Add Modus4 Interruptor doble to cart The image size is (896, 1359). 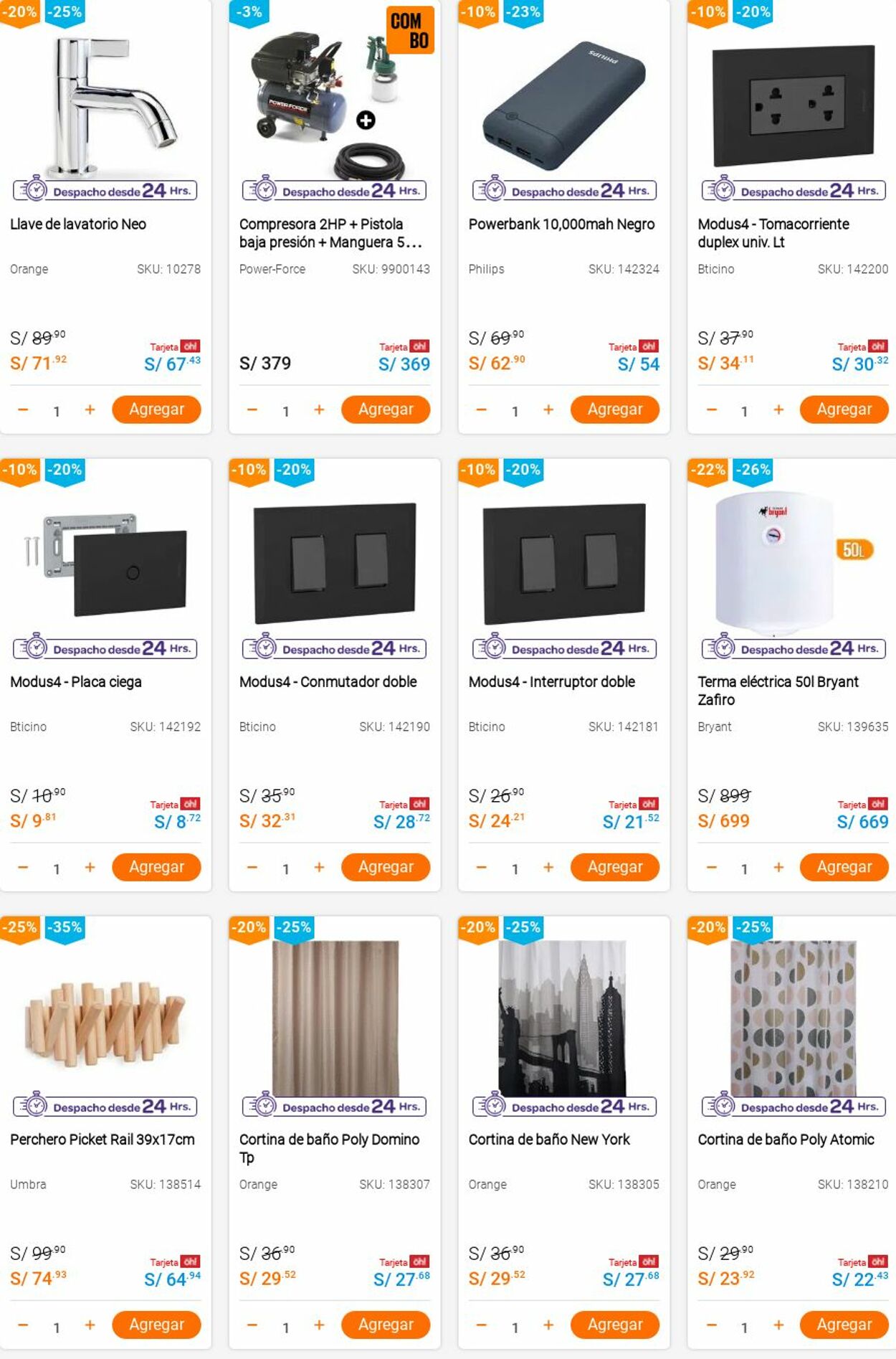[615, 867]
